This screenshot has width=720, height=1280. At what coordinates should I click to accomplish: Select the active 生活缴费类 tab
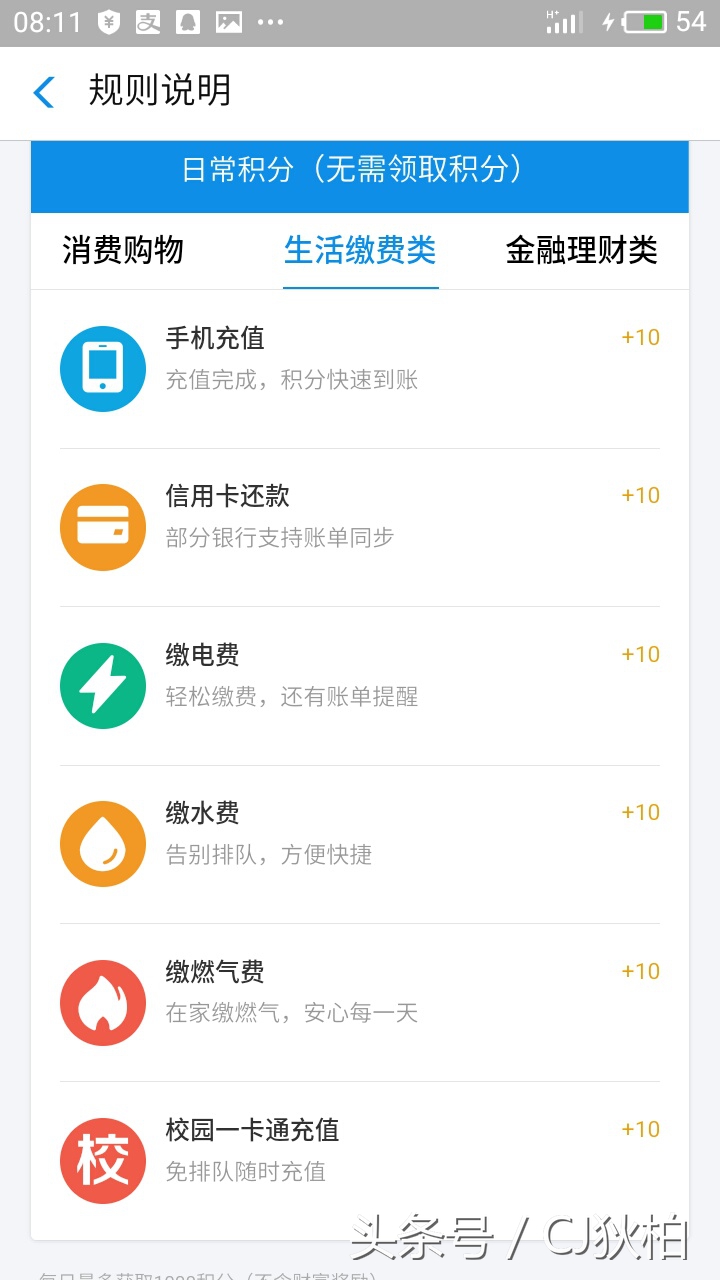pos(360,252)
